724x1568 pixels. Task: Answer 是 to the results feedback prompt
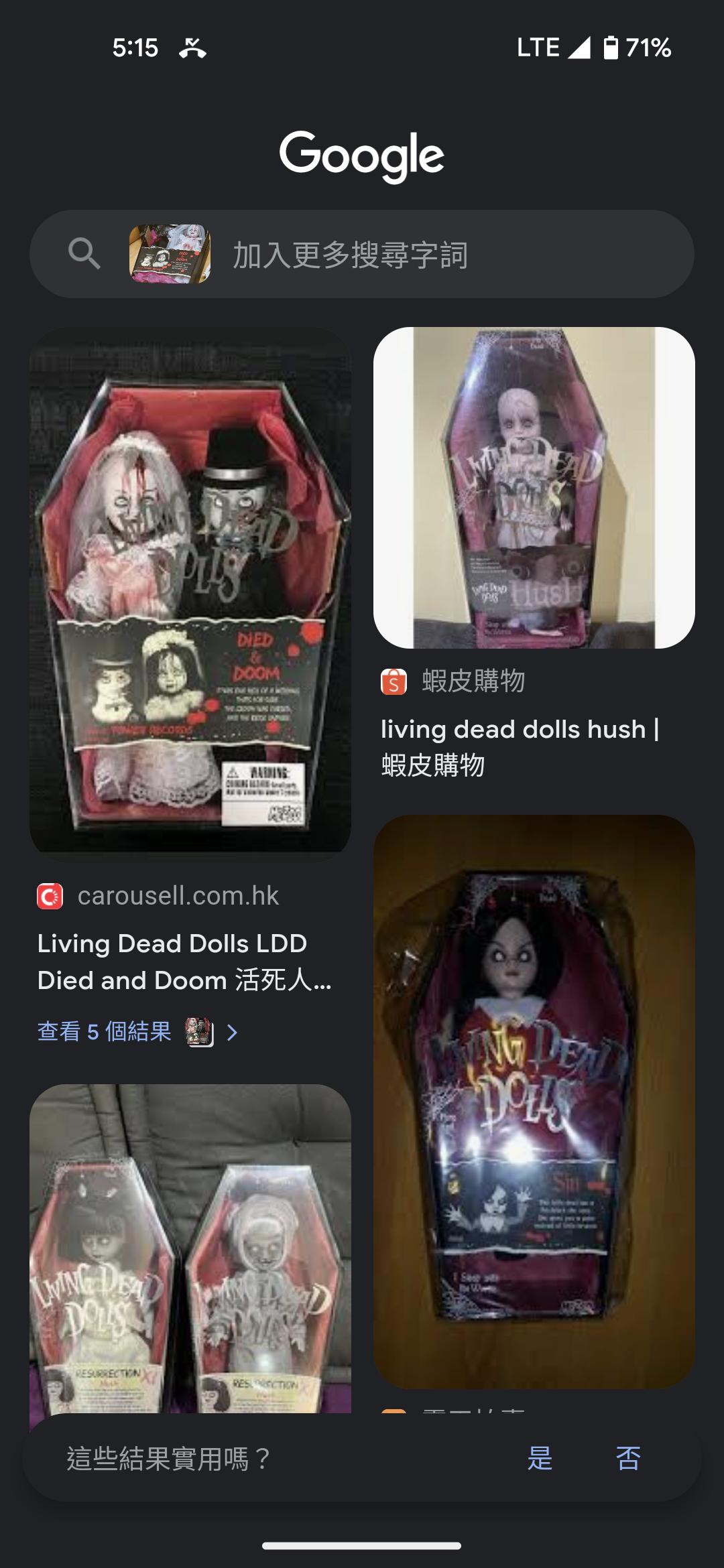[x=540, y=1458]
